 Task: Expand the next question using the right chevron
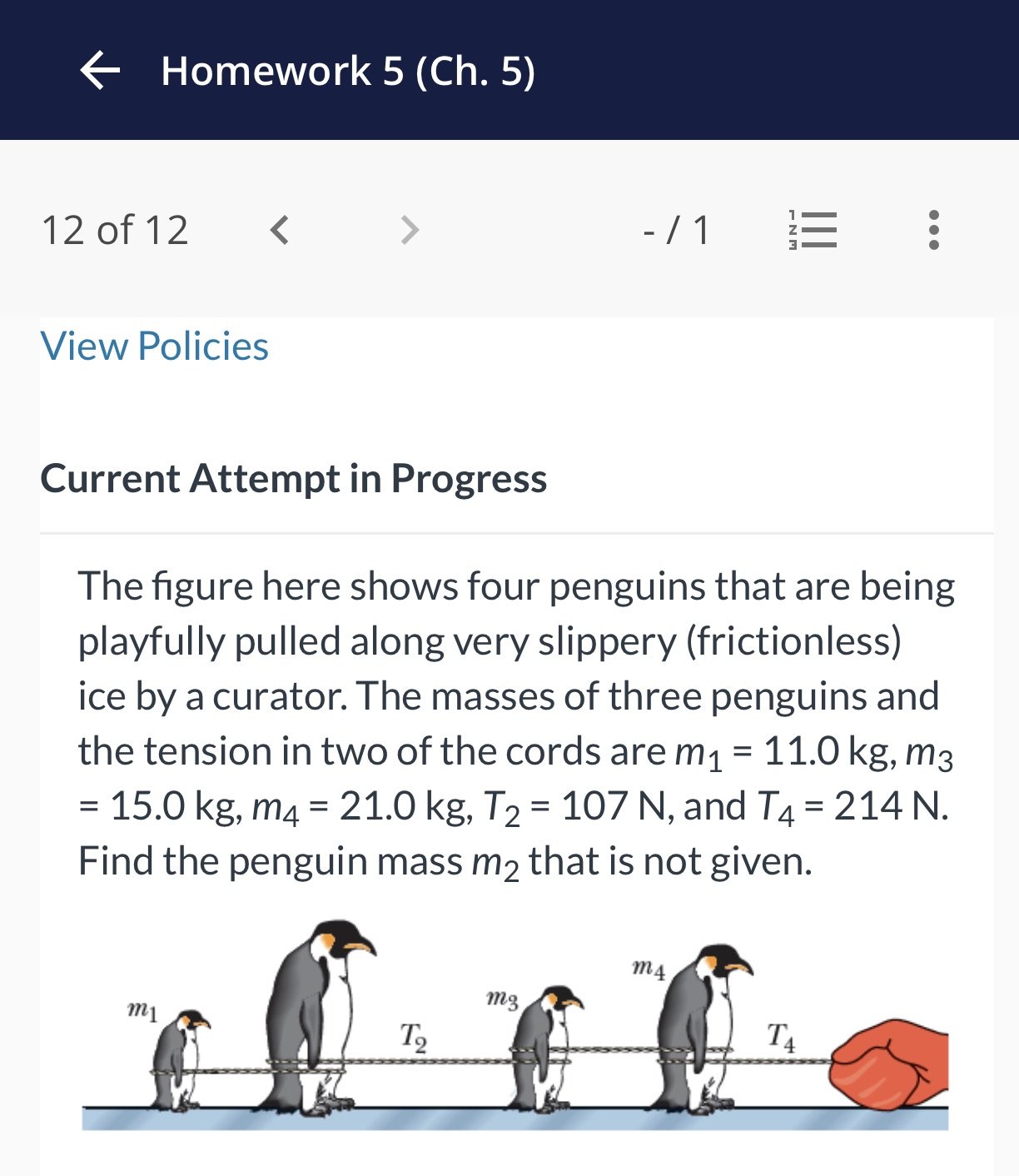[x=408, y=231]
